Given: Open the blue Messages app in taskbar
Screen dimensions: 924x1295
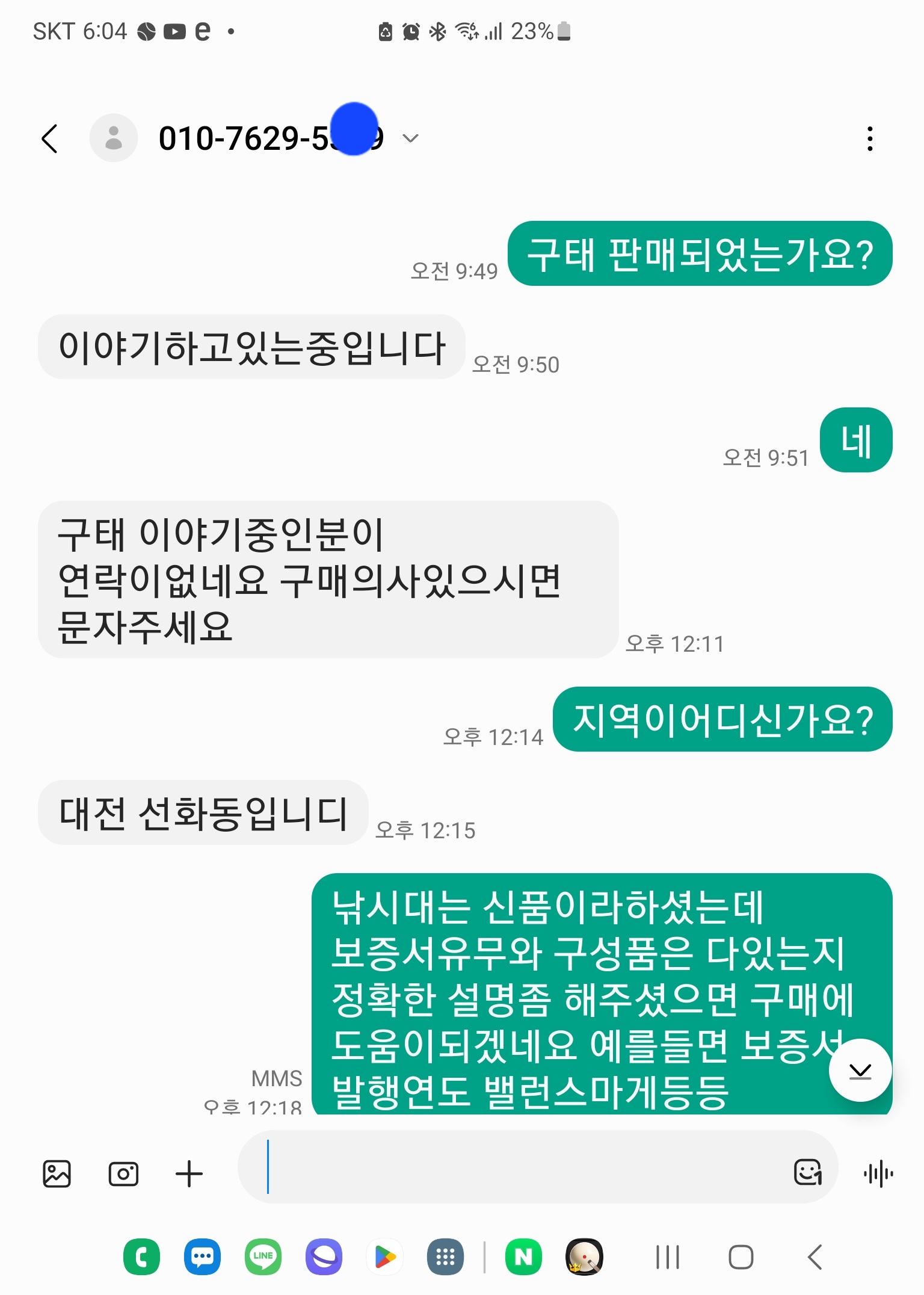Looking at the screenshot, I should [202, 1256].
